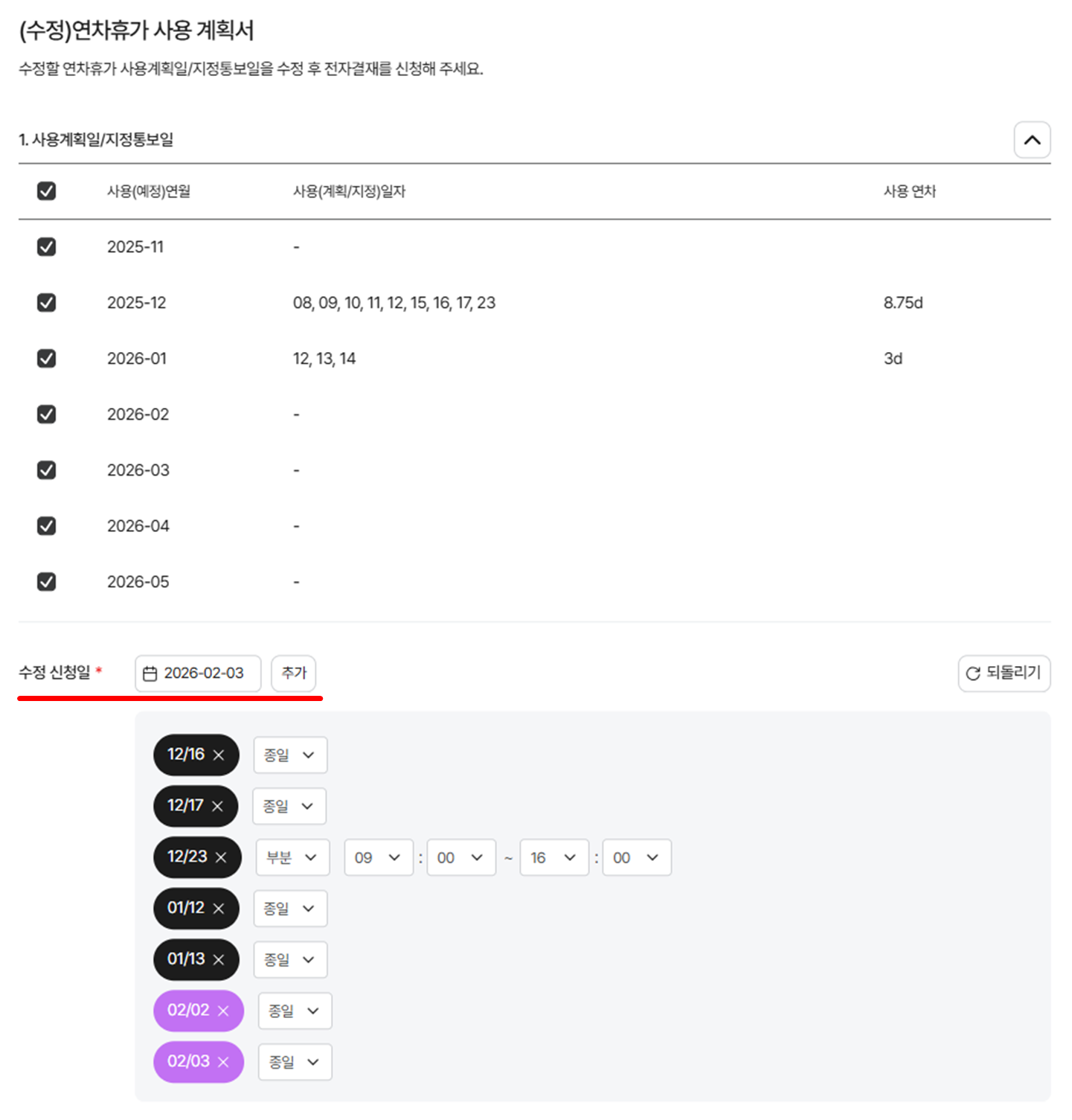Remove the 12/16 date chip

[219, 755]
